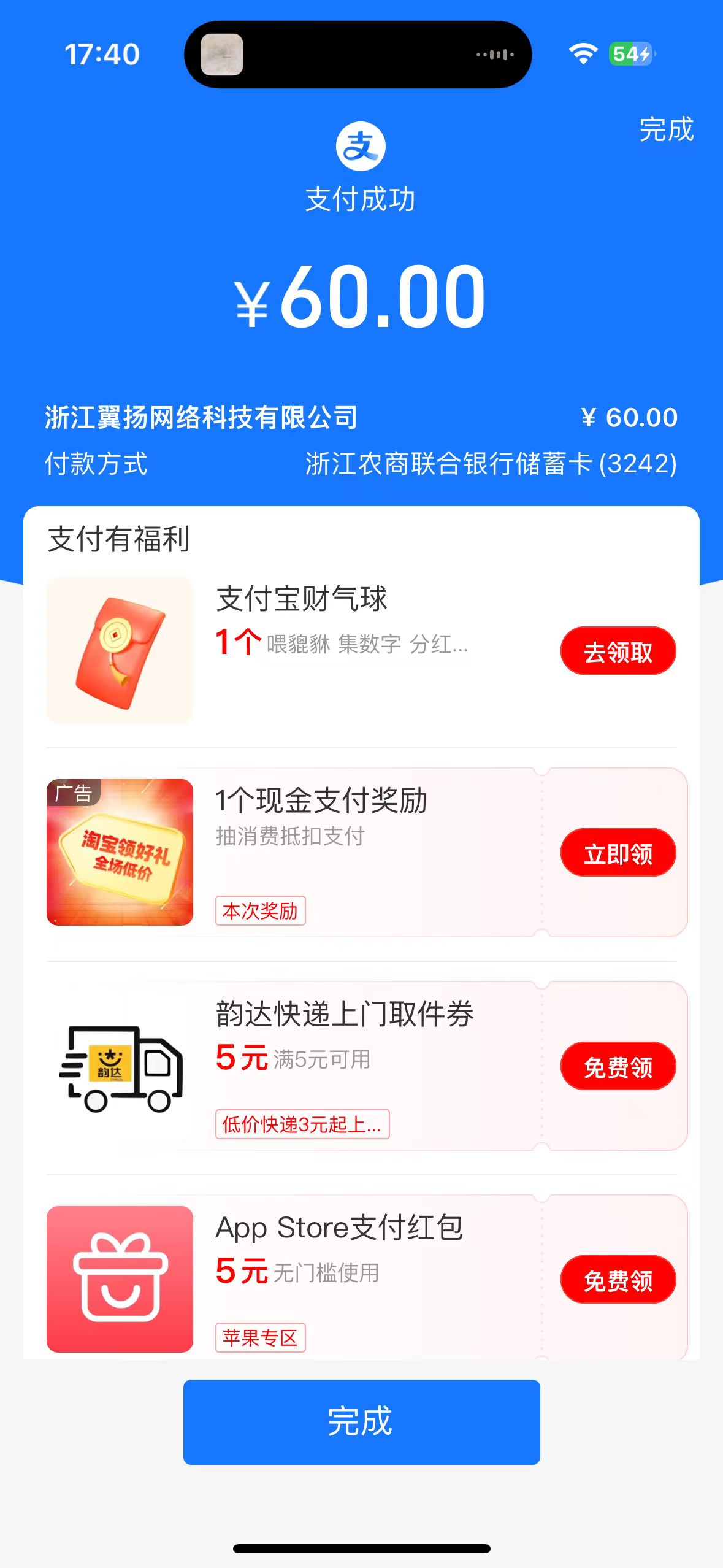
Task: Open the App Store gift box tile
Action: click(120, 1278)
